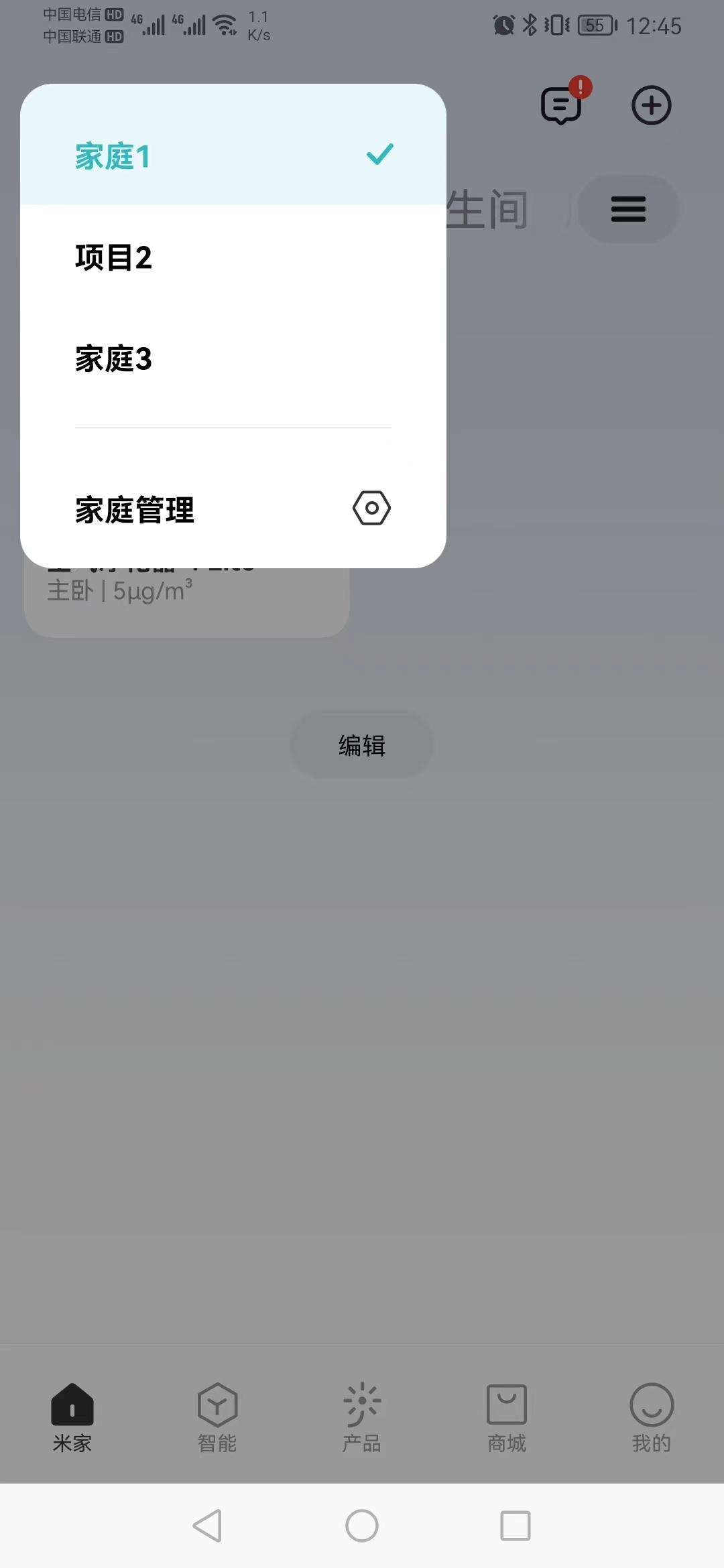Viewport: 724px width, 1568px height.
Task: Open 家庭管理 settings
Action: pyautogui.click(x=233, y=509)
